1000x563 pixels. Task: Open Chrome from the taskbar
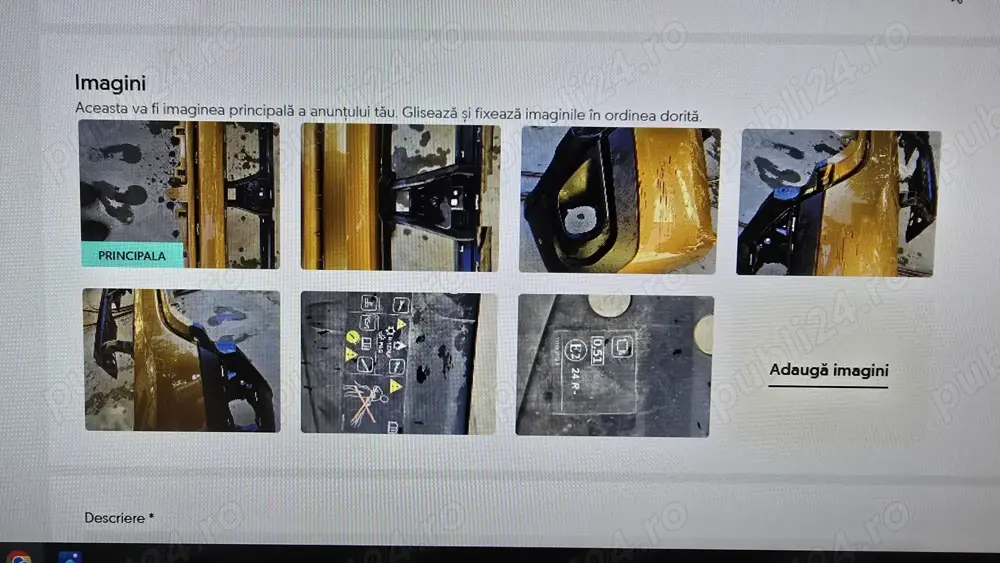pos(18,556)
